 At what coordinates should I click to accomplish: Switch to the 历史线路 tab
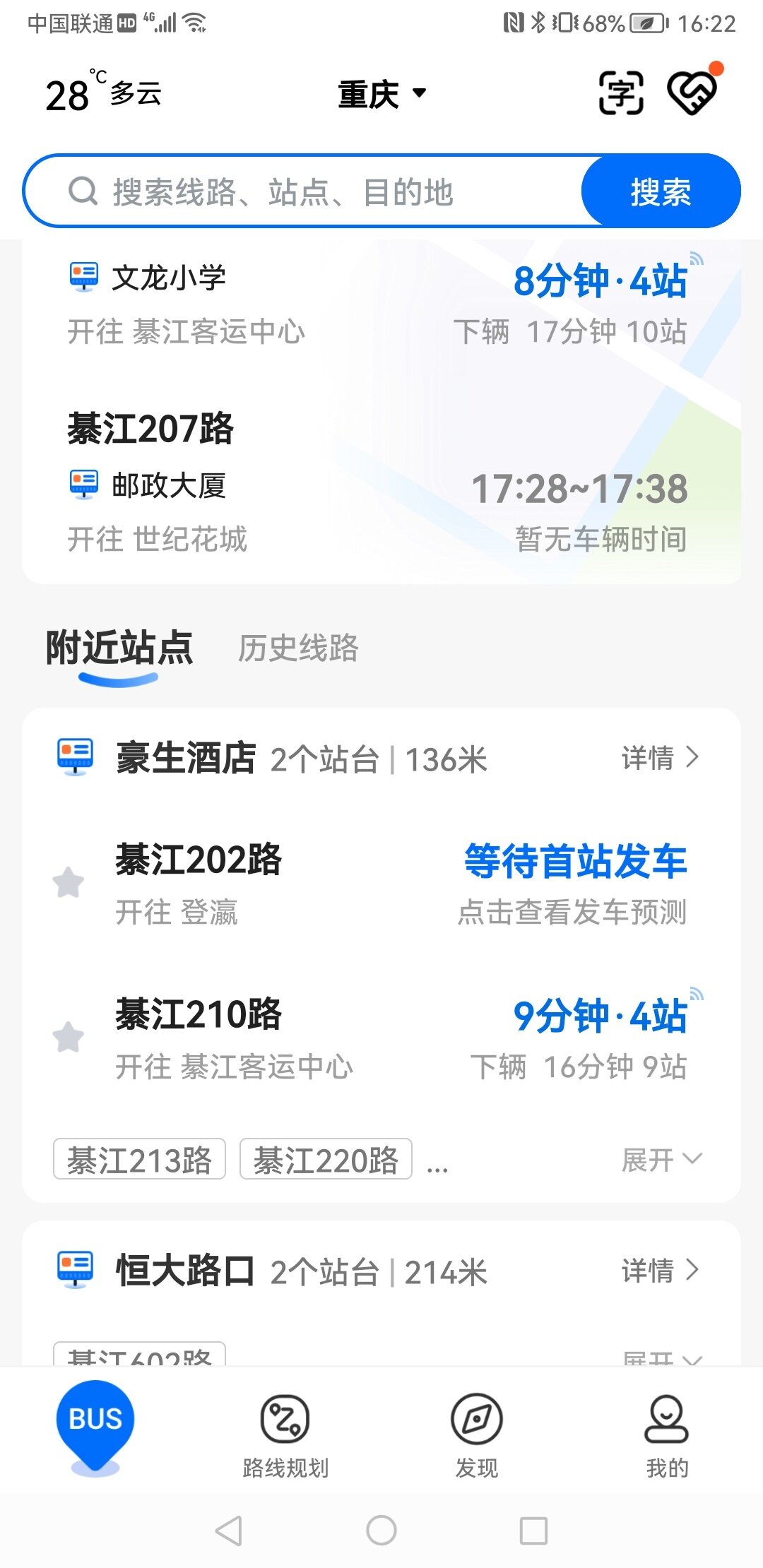297,648
